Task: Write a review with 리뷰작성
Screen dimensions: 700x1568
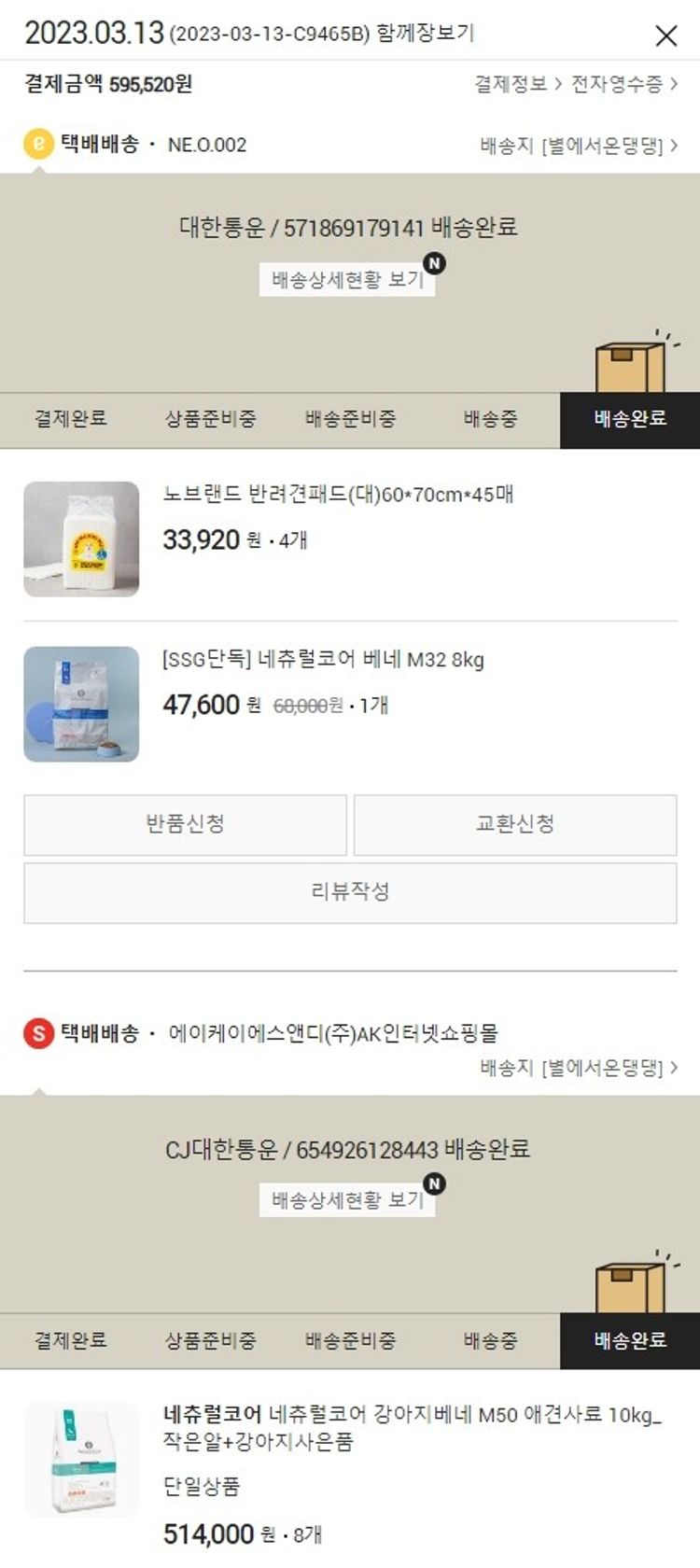Action: [350, 892]
